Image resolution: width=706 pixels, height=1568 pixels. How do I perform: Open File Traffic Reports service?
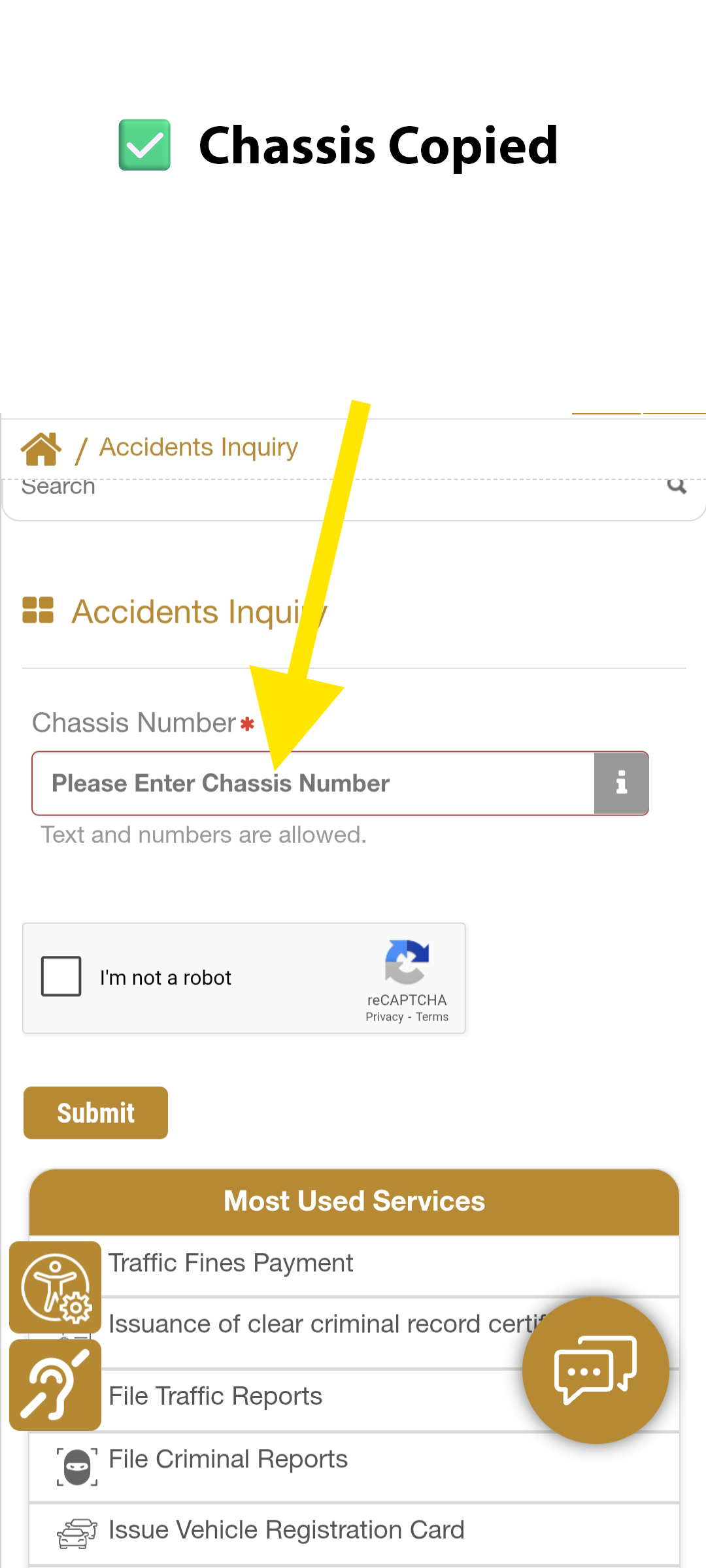coord(216,1396)
